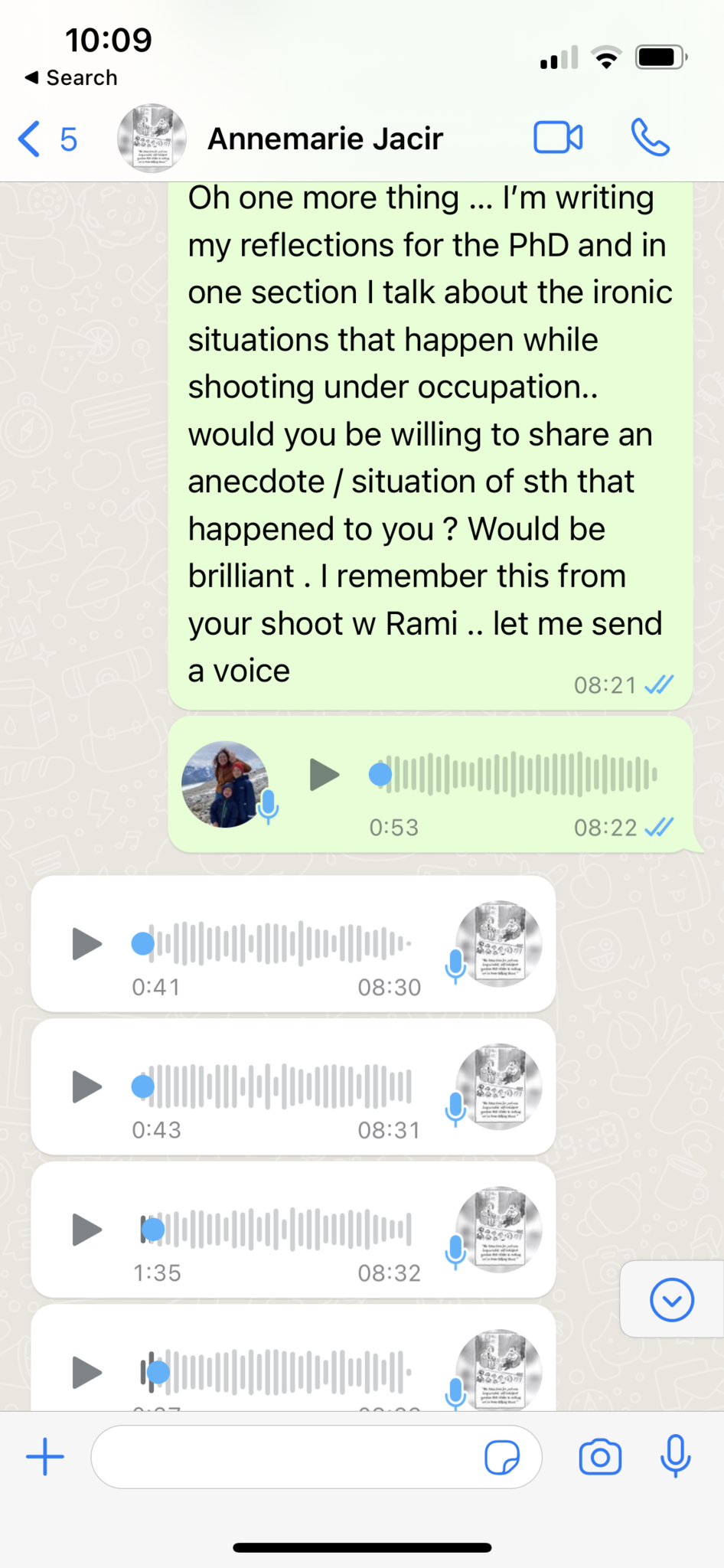Play the 1:35 voice message from 08:32
The width and height of the screenshot is (724, 1568).
(x=86, y=1230)
